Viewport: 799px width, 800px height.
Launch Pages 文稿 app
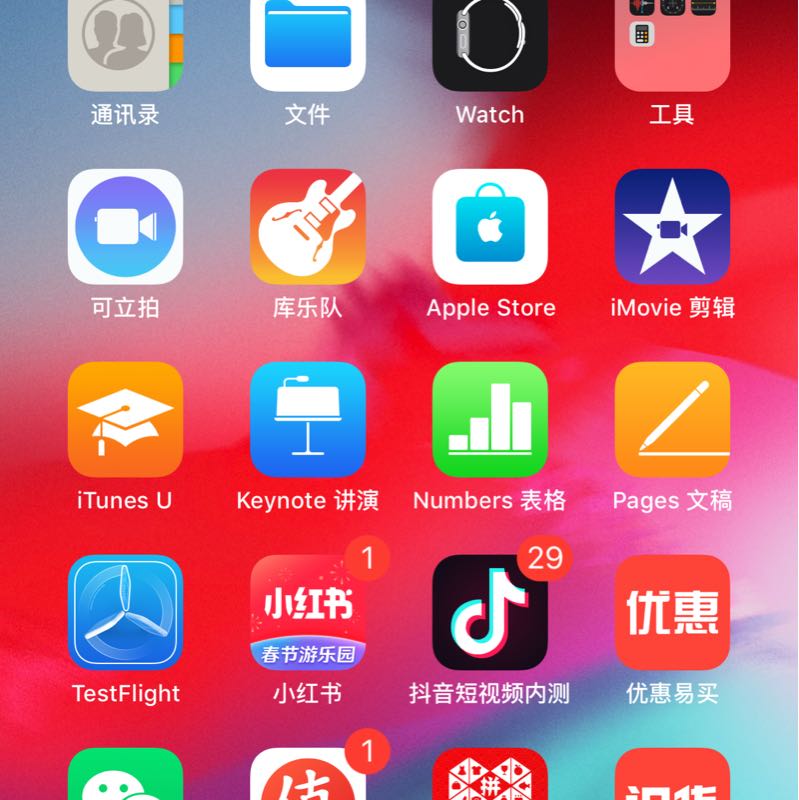[672, 420]
